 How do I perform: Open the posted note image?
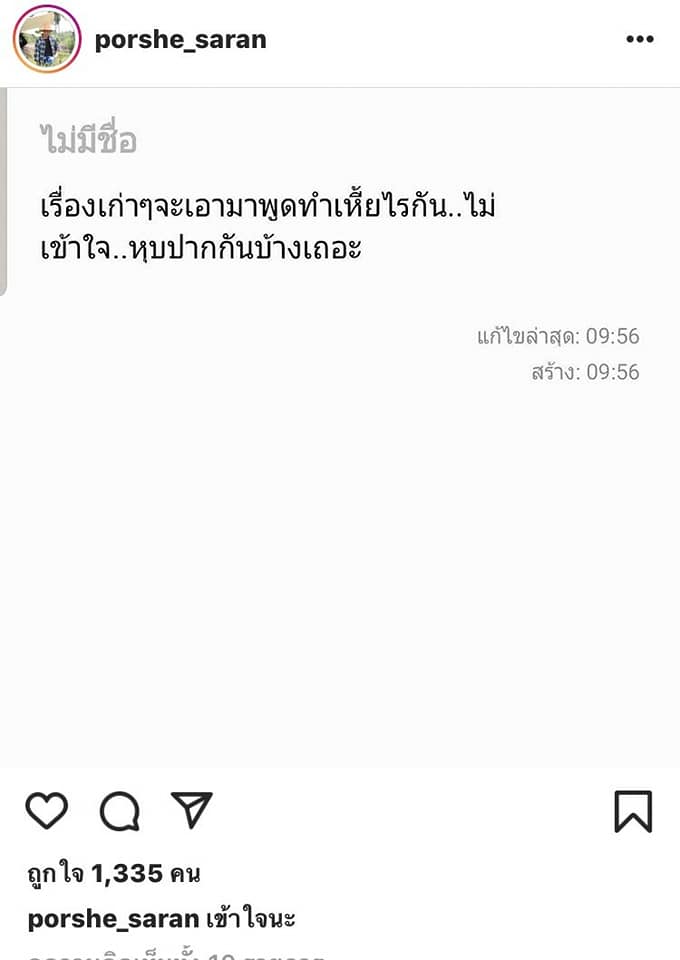coord(340,430)
